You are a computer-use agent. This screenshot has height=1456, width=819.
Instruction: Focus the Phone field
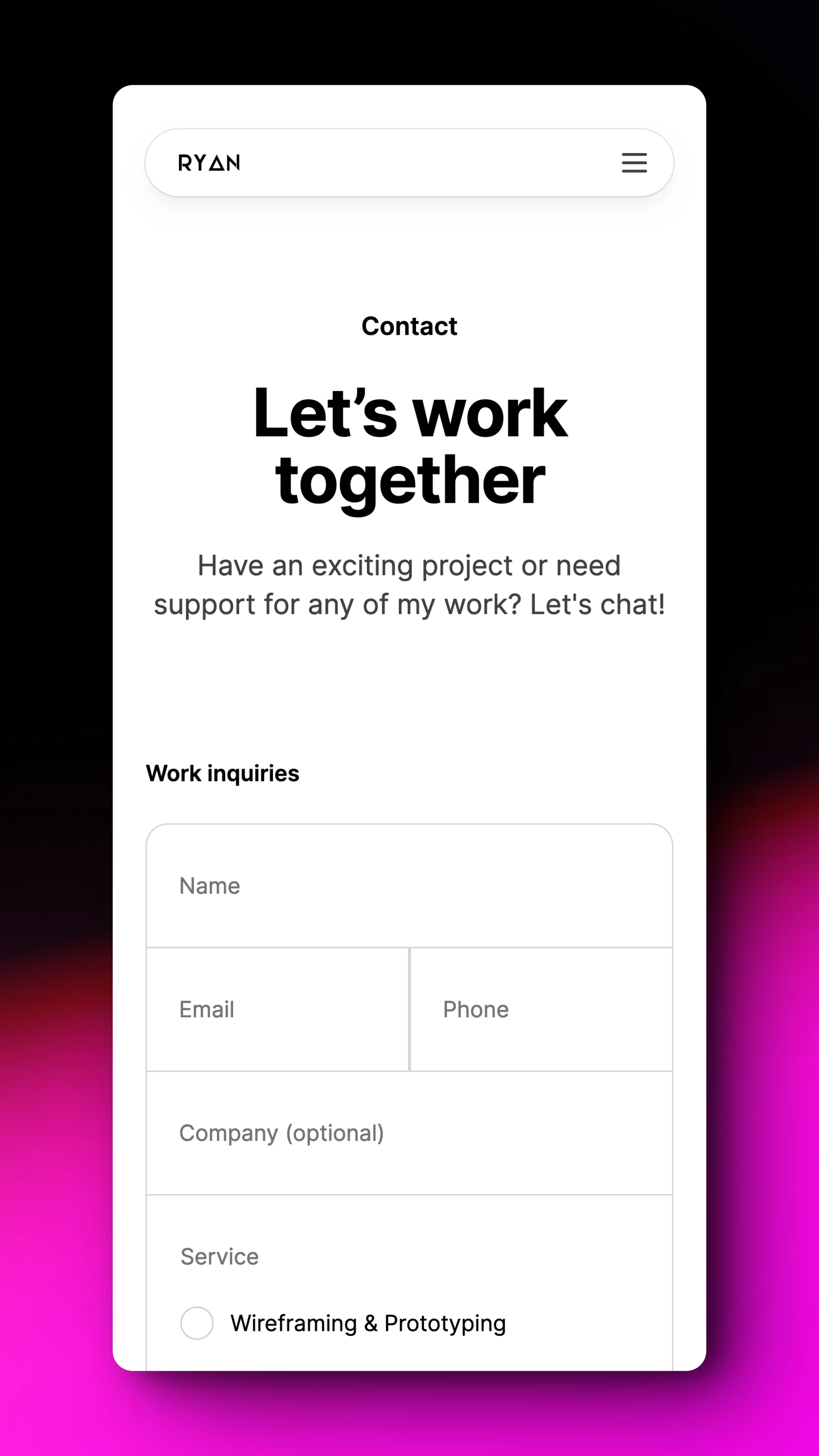coord(541,1009)
